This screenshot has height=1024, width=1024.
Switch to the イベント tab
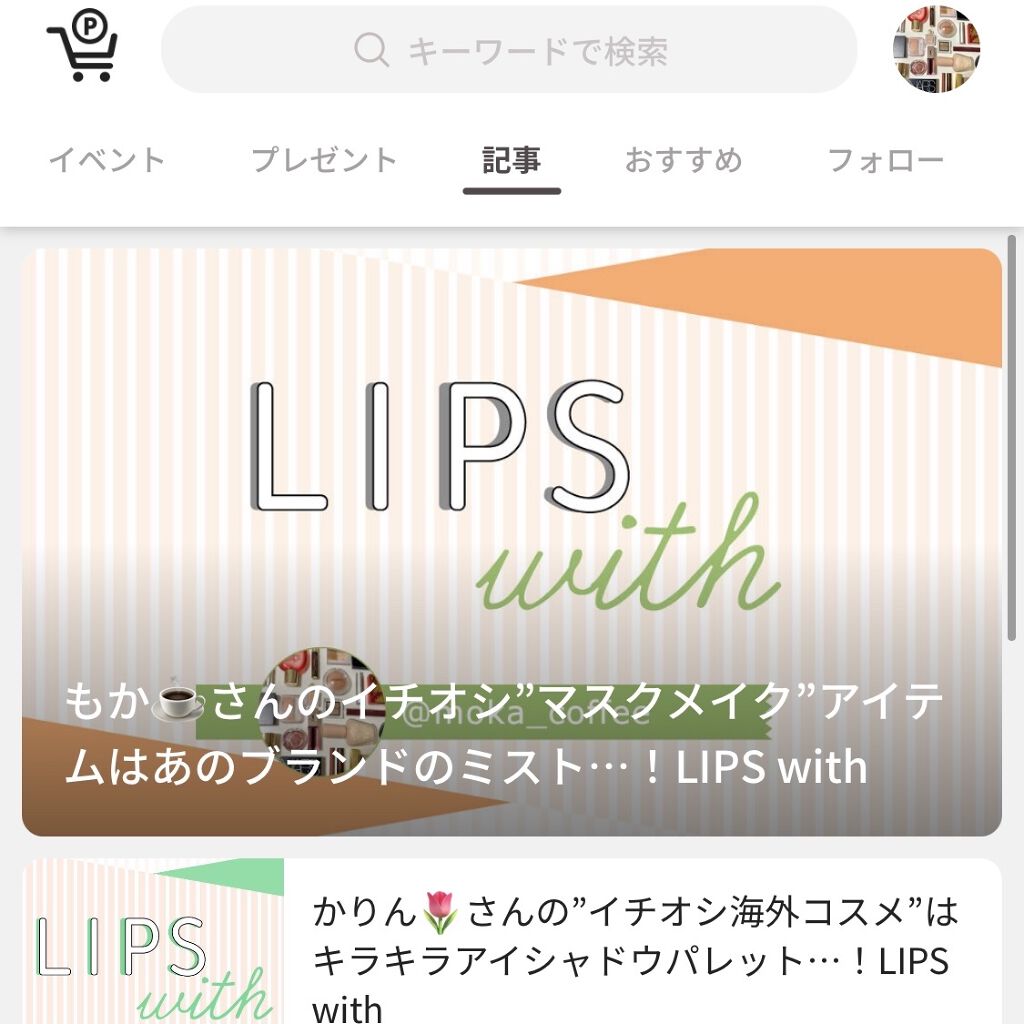click(107, 160)
